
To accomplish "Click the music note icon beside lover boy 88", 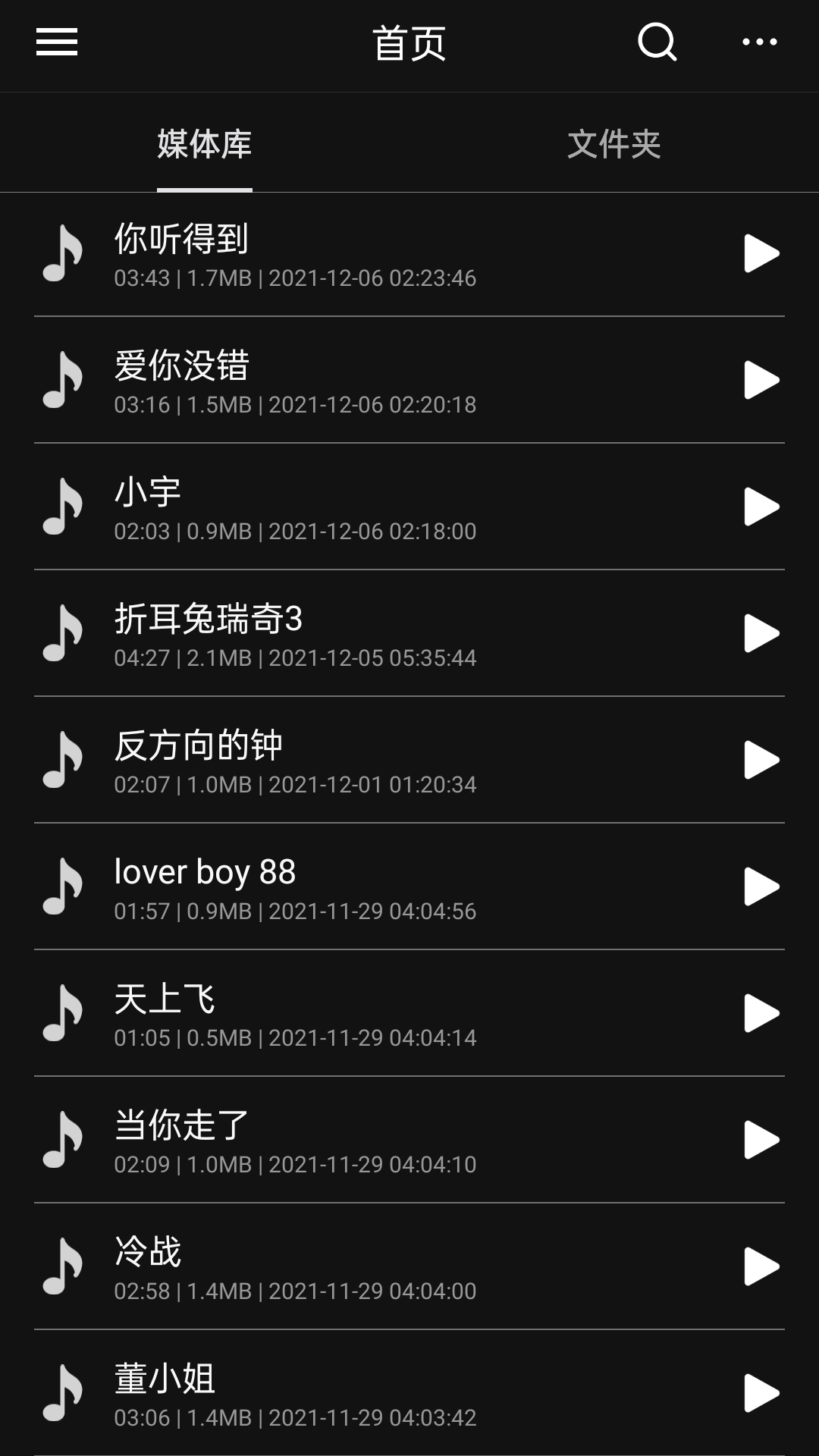I will [64, 887].
